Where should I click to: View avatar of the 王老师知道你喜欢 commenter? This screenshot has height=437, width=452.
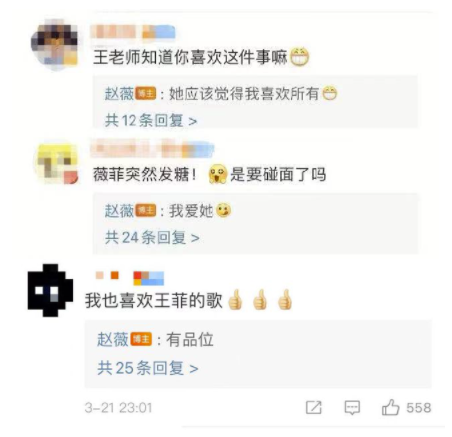[55, 44]
